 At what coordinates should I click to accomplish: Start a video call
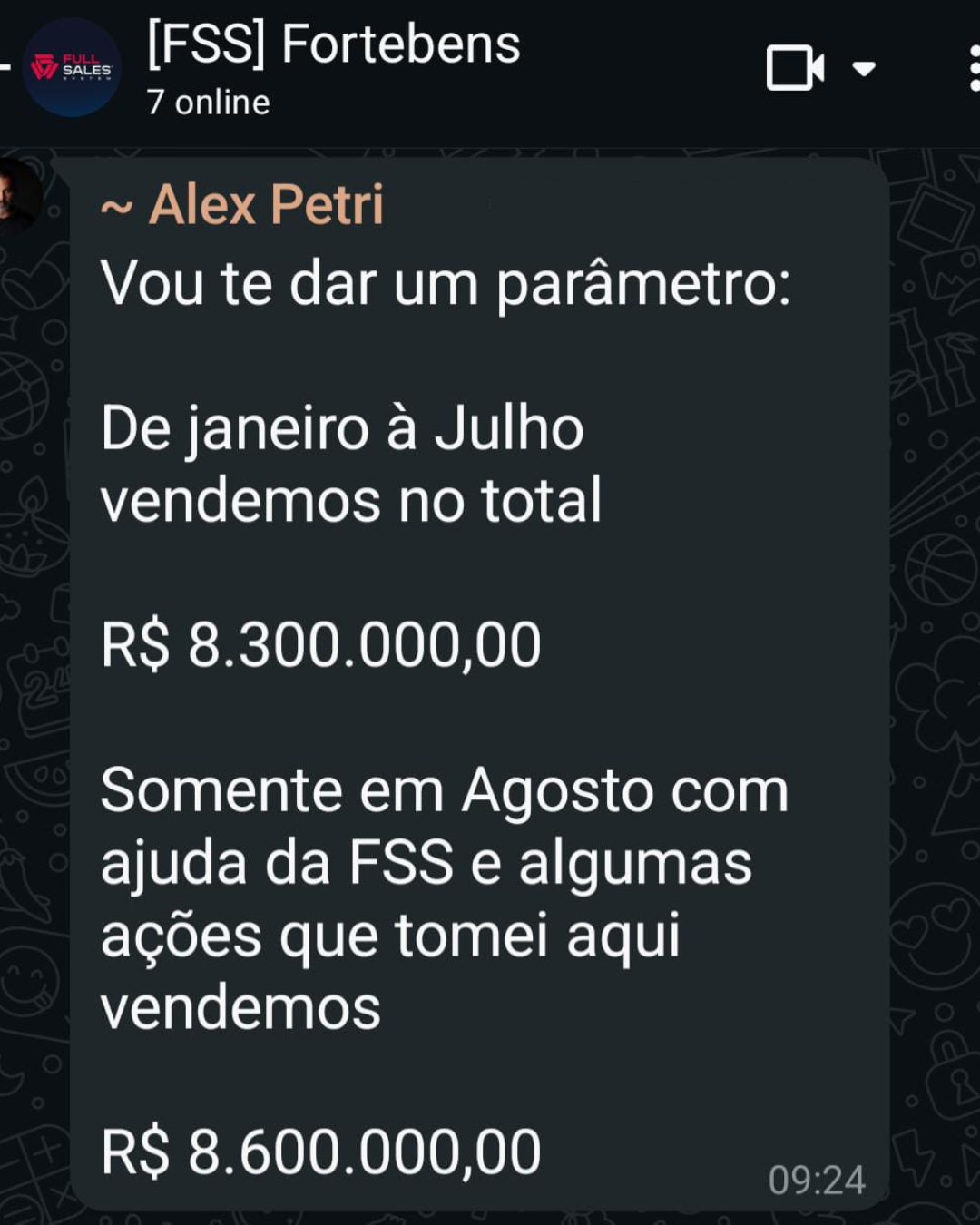click(794, 68)
